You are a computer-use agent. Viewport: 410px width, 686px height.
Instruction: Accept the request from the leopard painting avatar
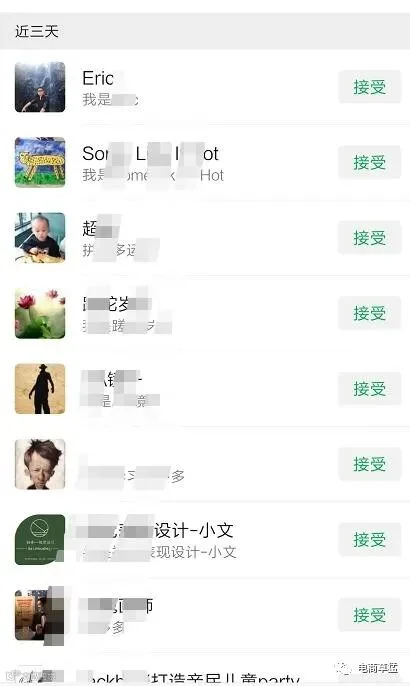370,162
